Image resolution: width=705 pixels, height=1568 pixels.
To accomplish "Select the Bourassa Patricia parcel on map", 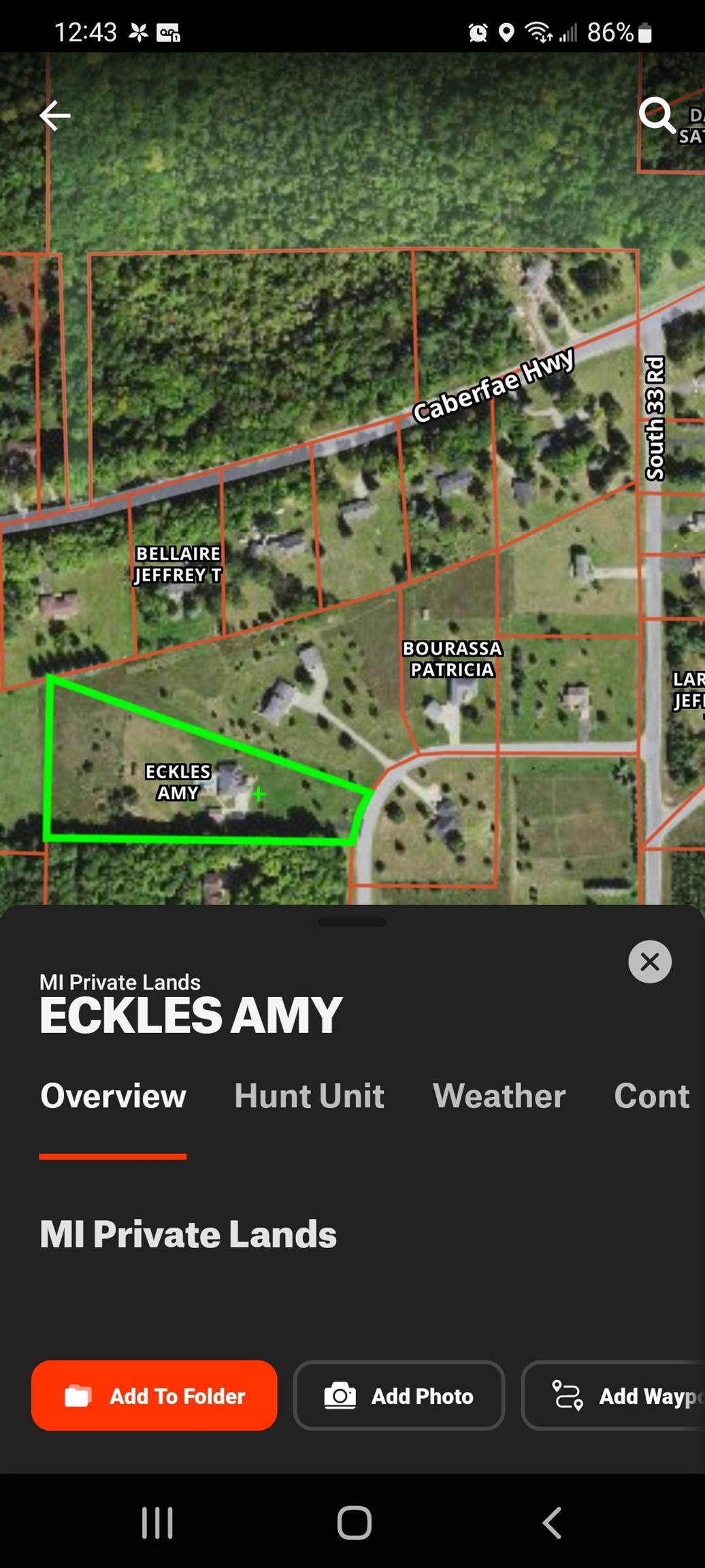I will (x=452, y=659).
